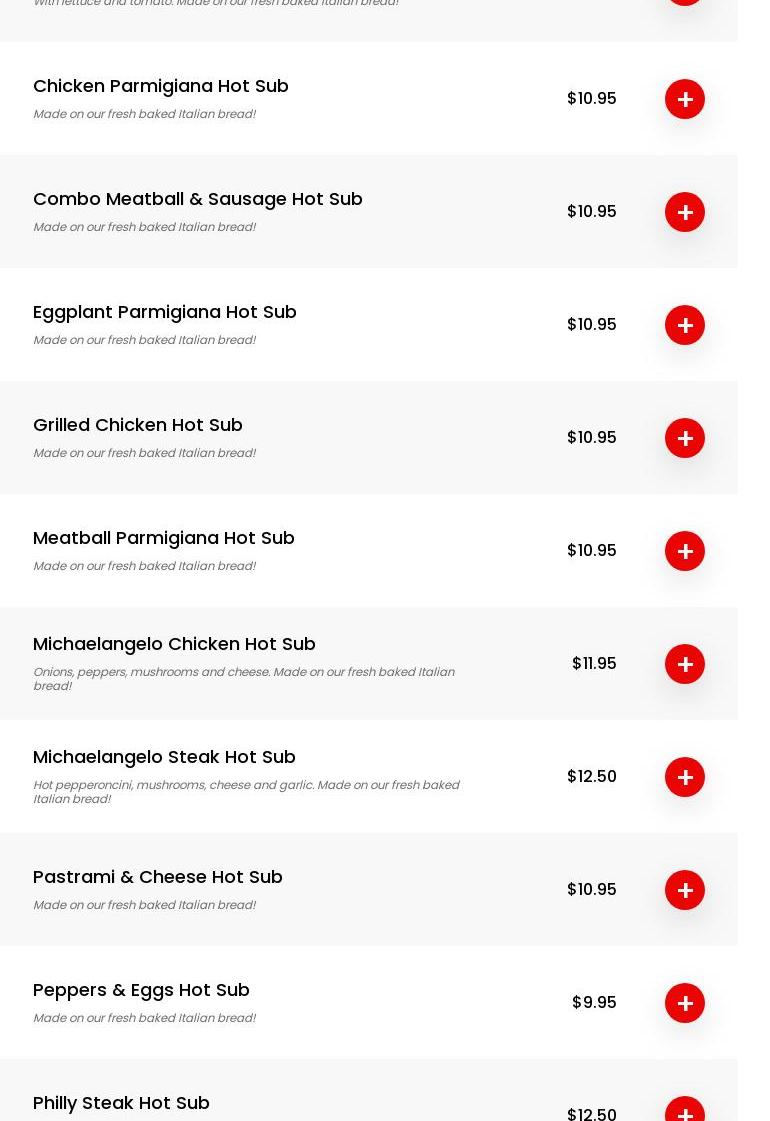770x1121 pixels.
Task: Add Chicken Parmigiana Hot Sub to order
Action: pyautogui.click(x=685, y=99)
